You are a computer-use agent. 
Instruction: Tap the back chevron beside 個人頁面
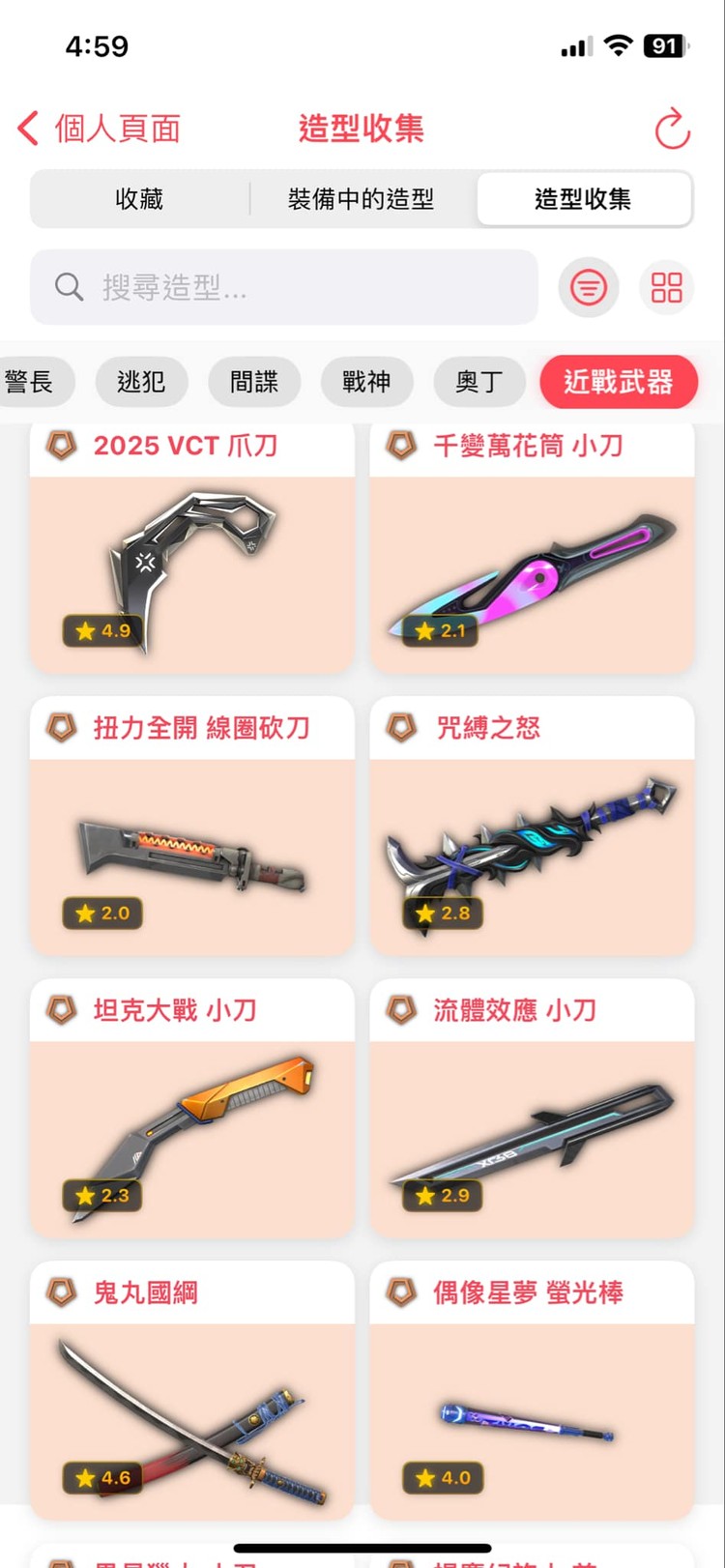click(27, 128)
